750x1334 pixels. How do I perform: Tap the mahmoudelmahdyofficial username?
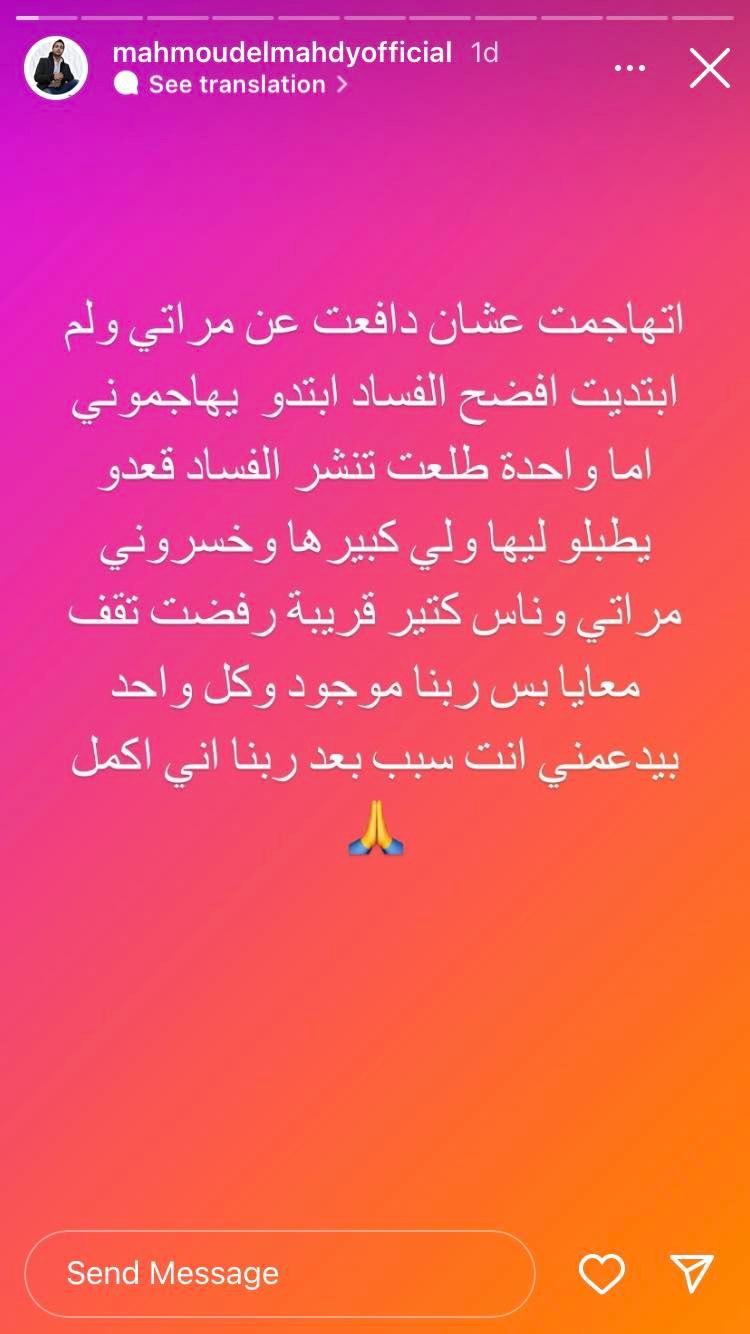tap(282, 52)
